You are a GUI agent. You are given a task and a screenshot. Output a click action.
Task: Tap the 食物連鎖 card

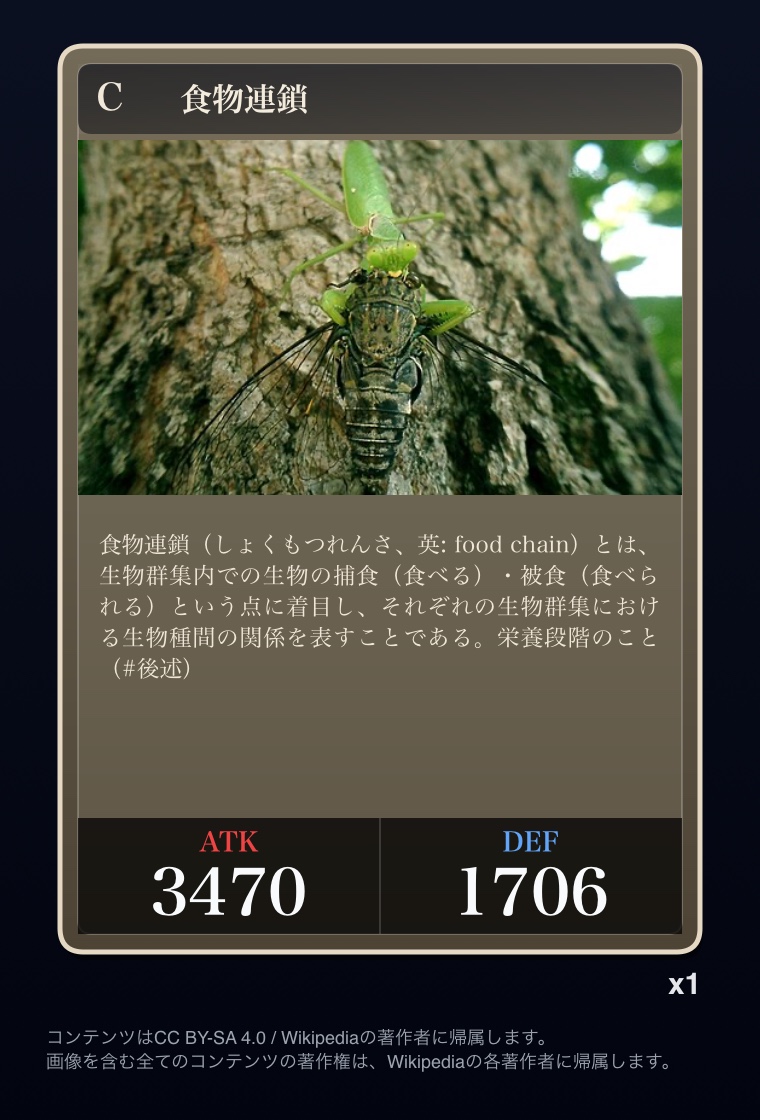click(380, 500)
